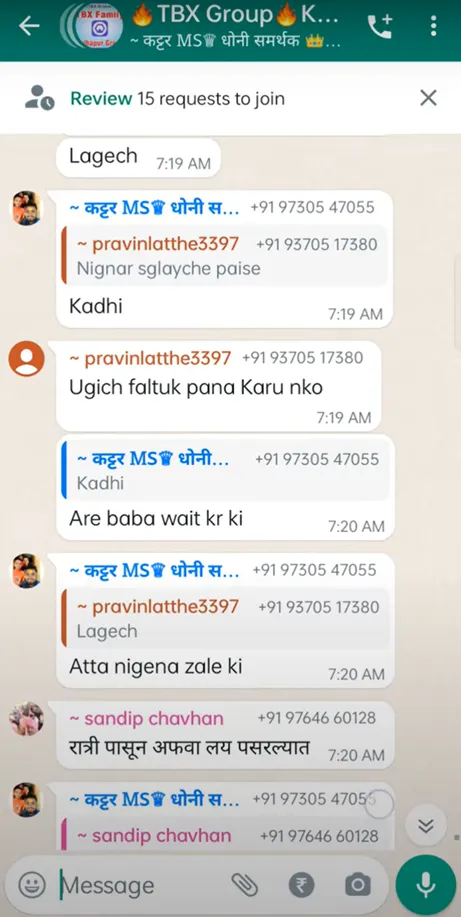
Task: Open the quoted 'Nignar sglayche paise' message
Action: [x=224, y=256]
